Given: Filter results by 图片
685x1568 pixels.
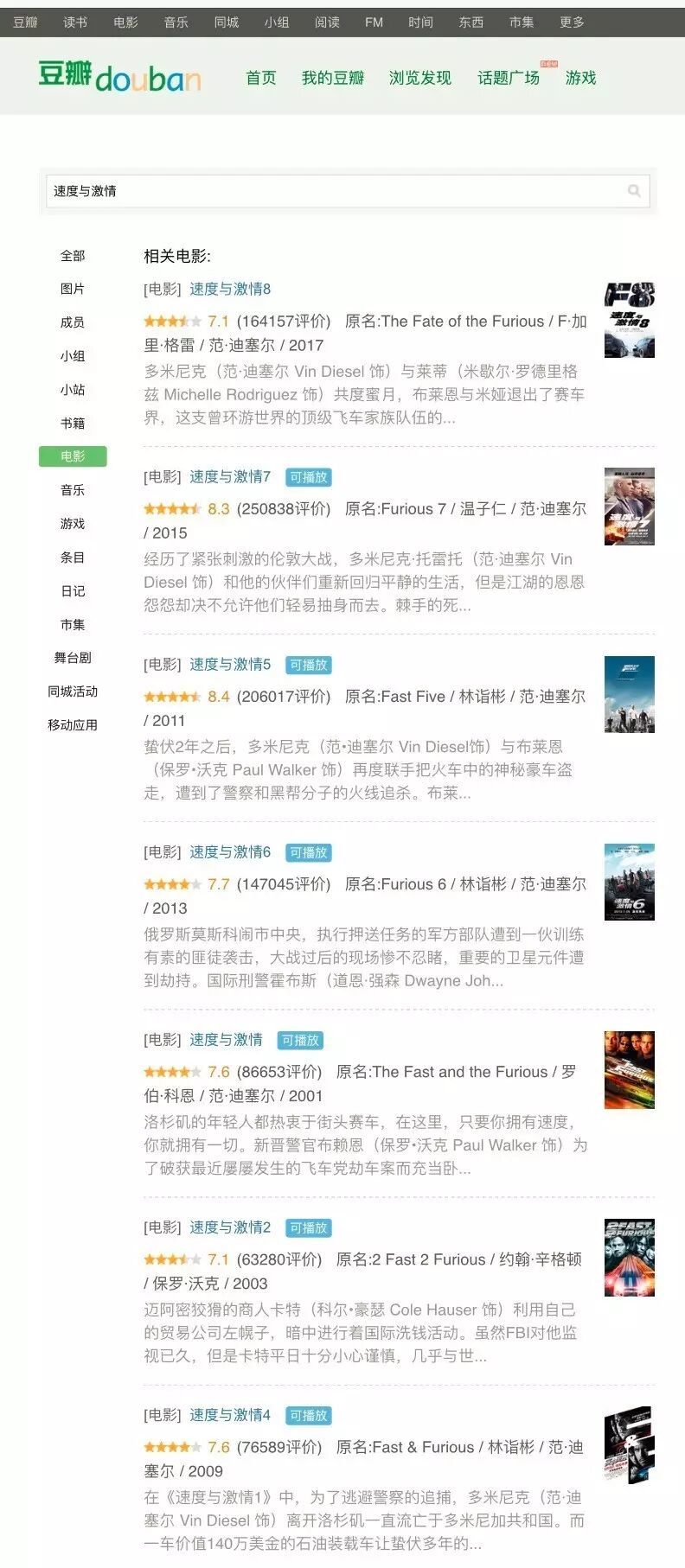Looking at the screenshot, I should (x=73, y=289).
